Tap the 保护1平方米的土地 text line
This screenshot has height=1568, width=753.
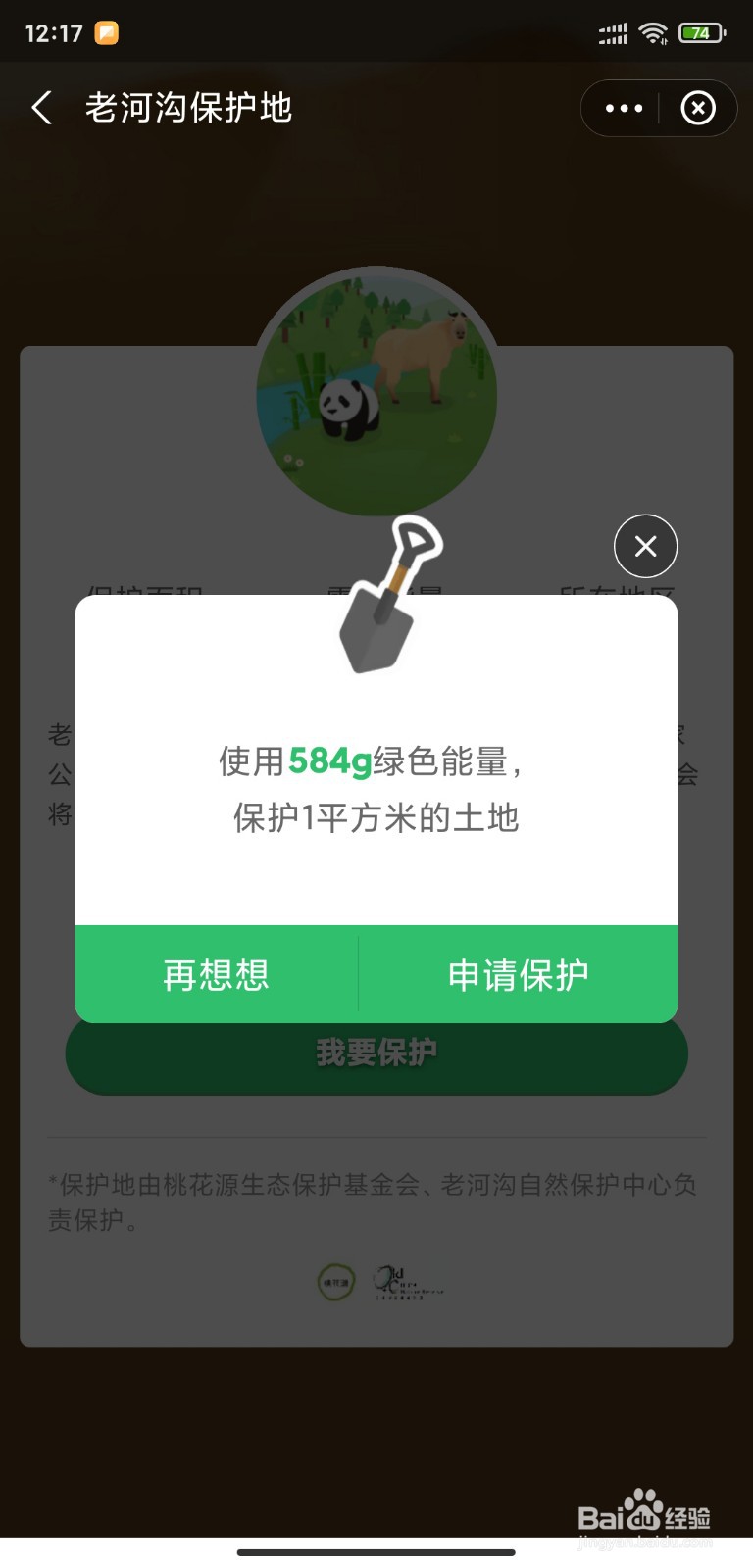[x=376, y=817]
